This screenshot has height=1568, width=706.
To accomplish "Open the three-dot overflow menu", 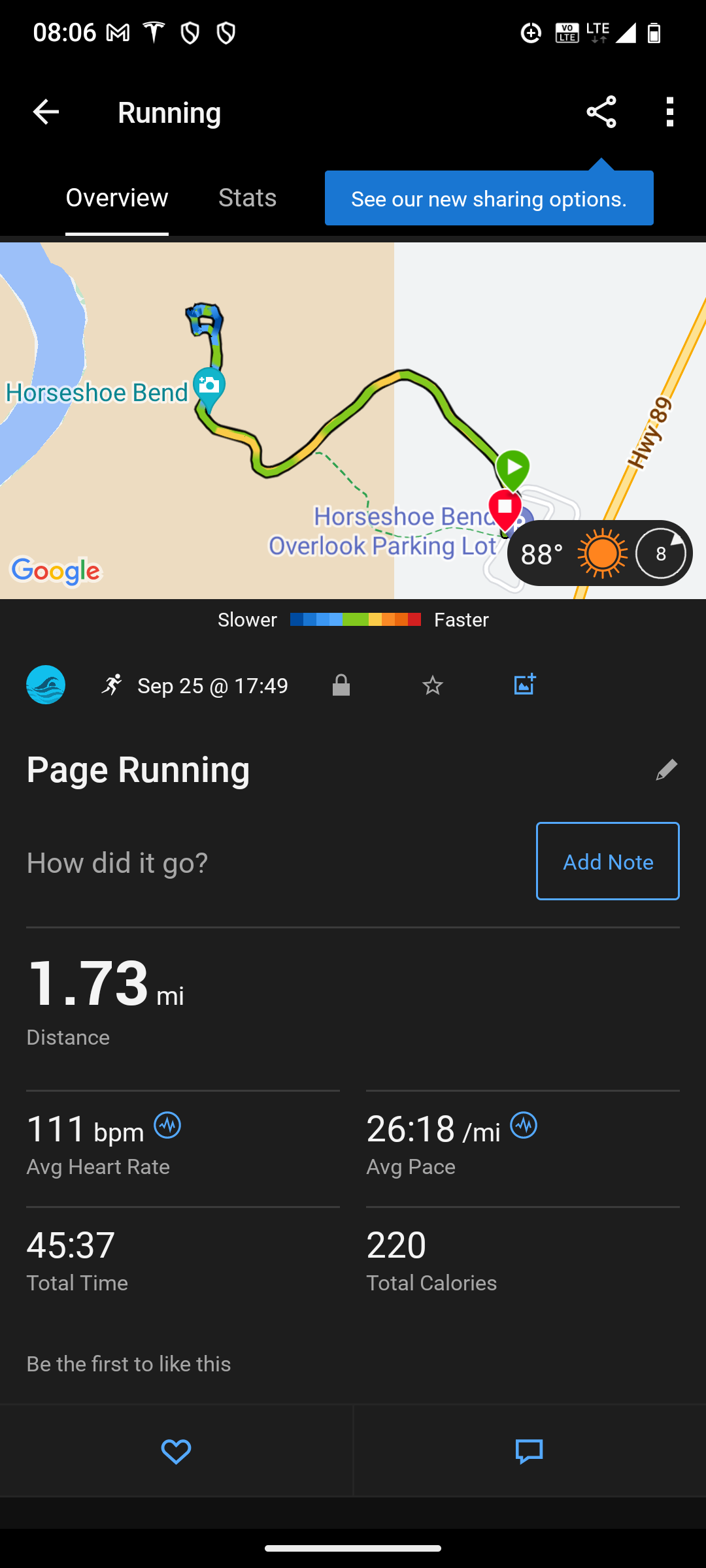I will coord(669,112).
